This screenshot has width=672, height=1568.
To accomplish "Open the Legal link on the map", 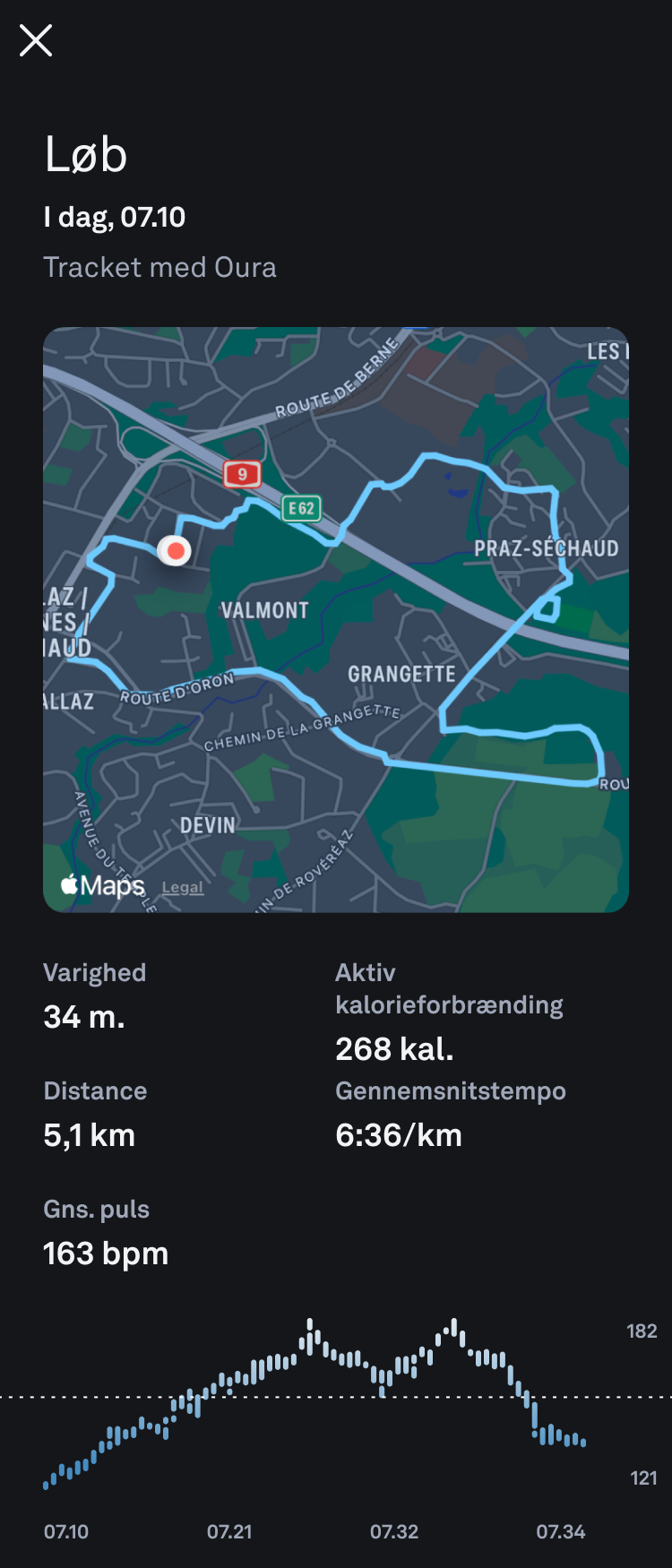I will [x=183, y=887].
